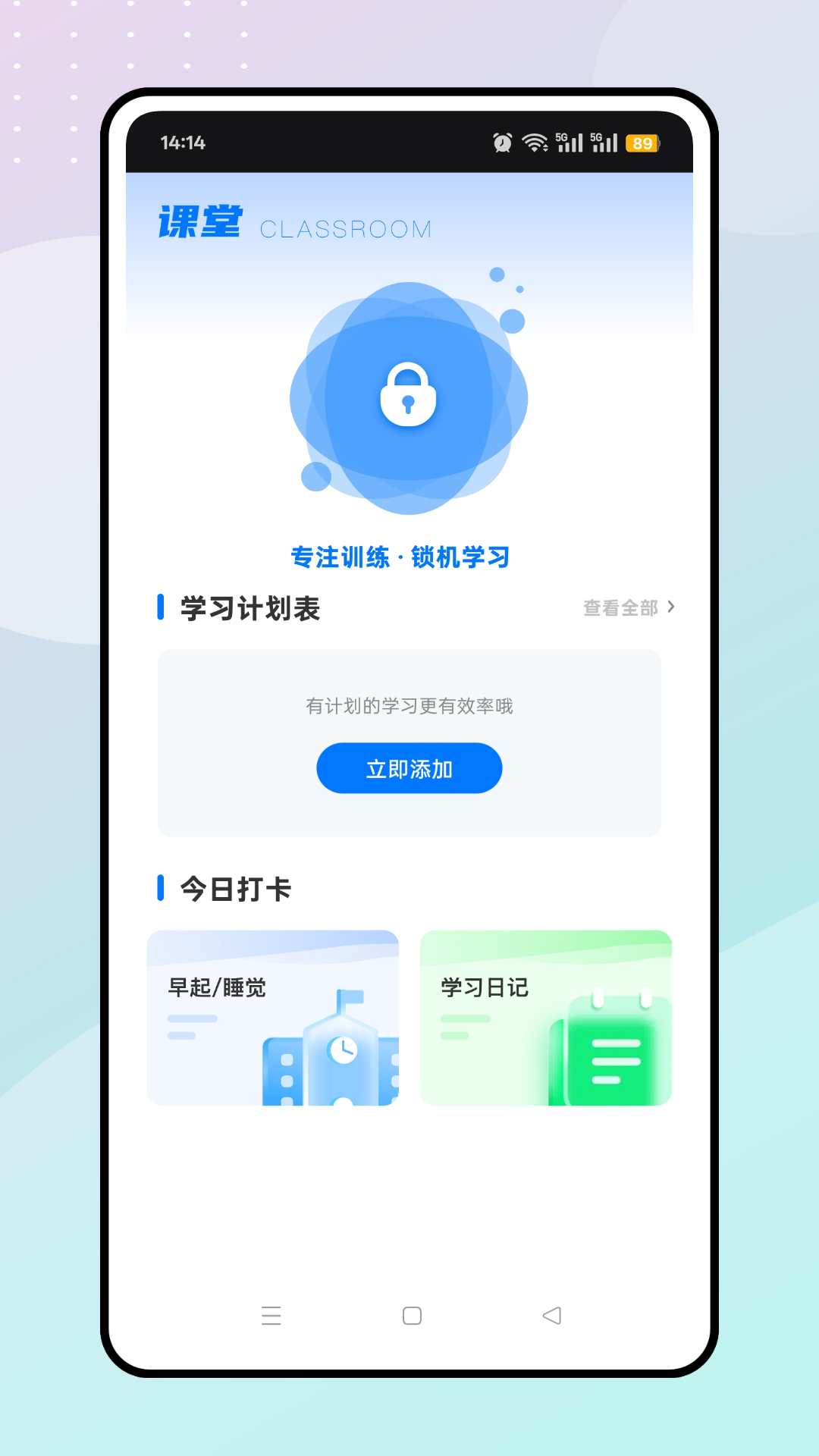
Task: Select the 5G signal indicator
Action: pyautogui.click(x=570, y=141)
